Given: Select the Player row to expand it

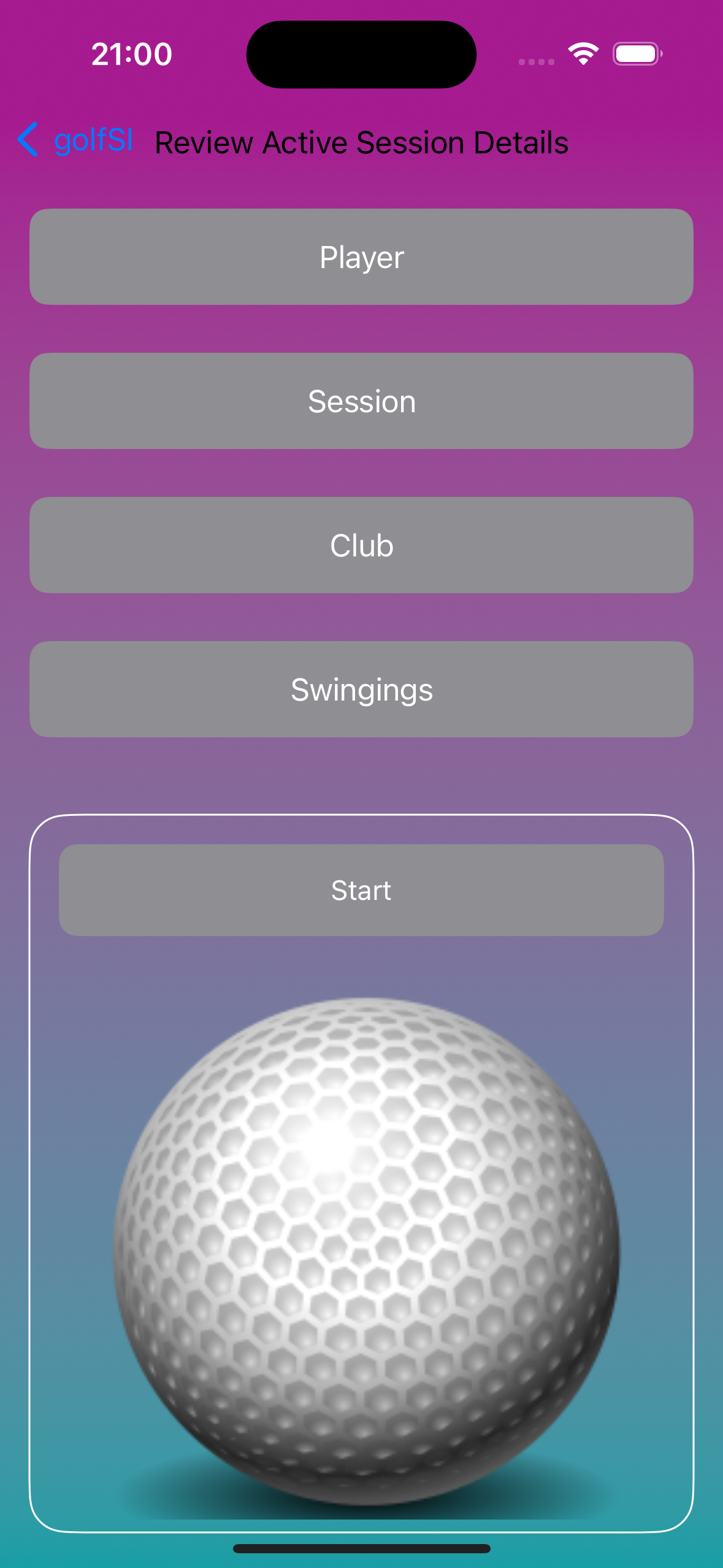Looking at the screenshot, I should coord(361,257).
